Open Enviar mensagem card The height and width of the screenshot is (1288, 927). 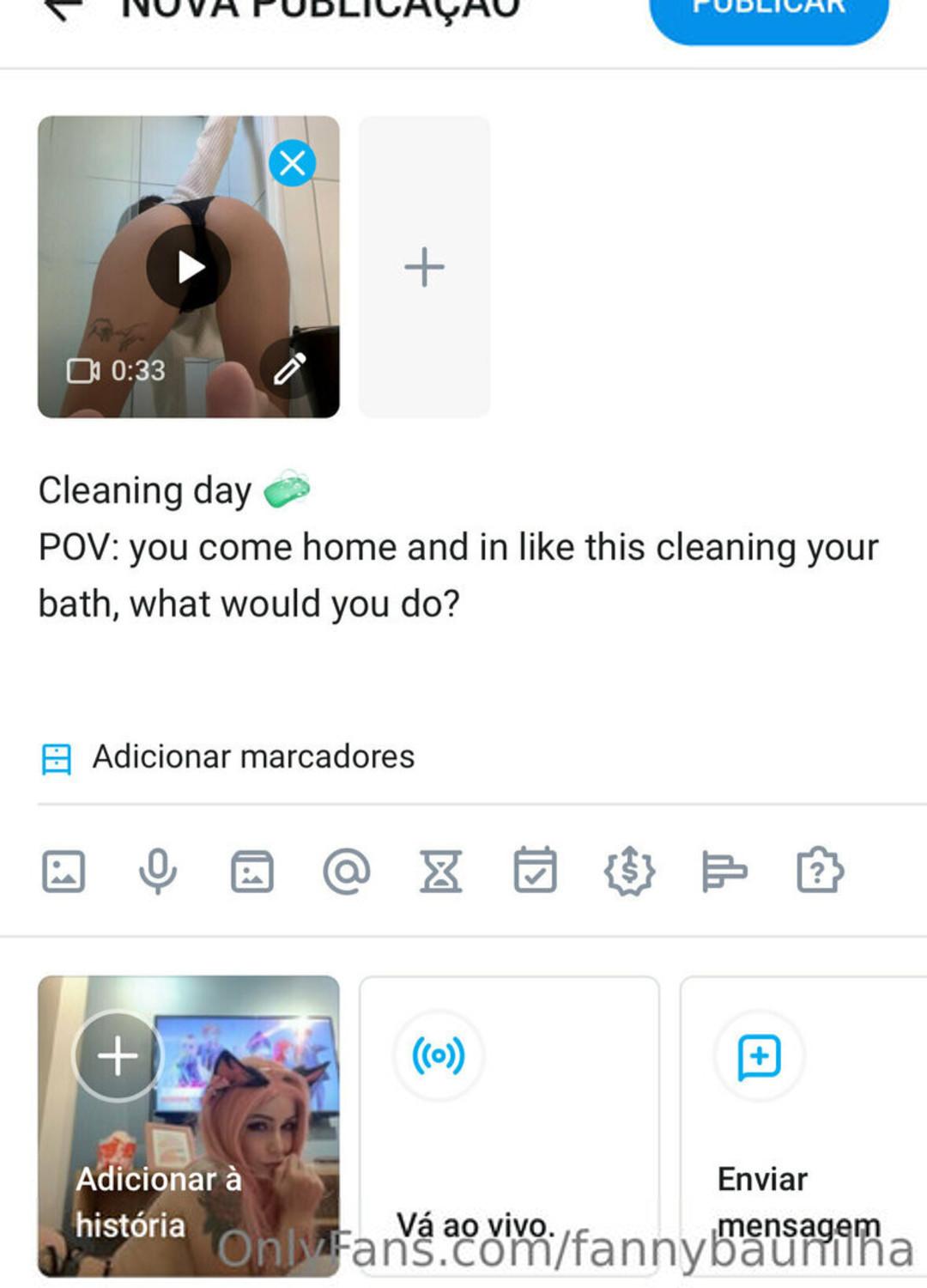pyautogui.click(x=803, y=1125)
